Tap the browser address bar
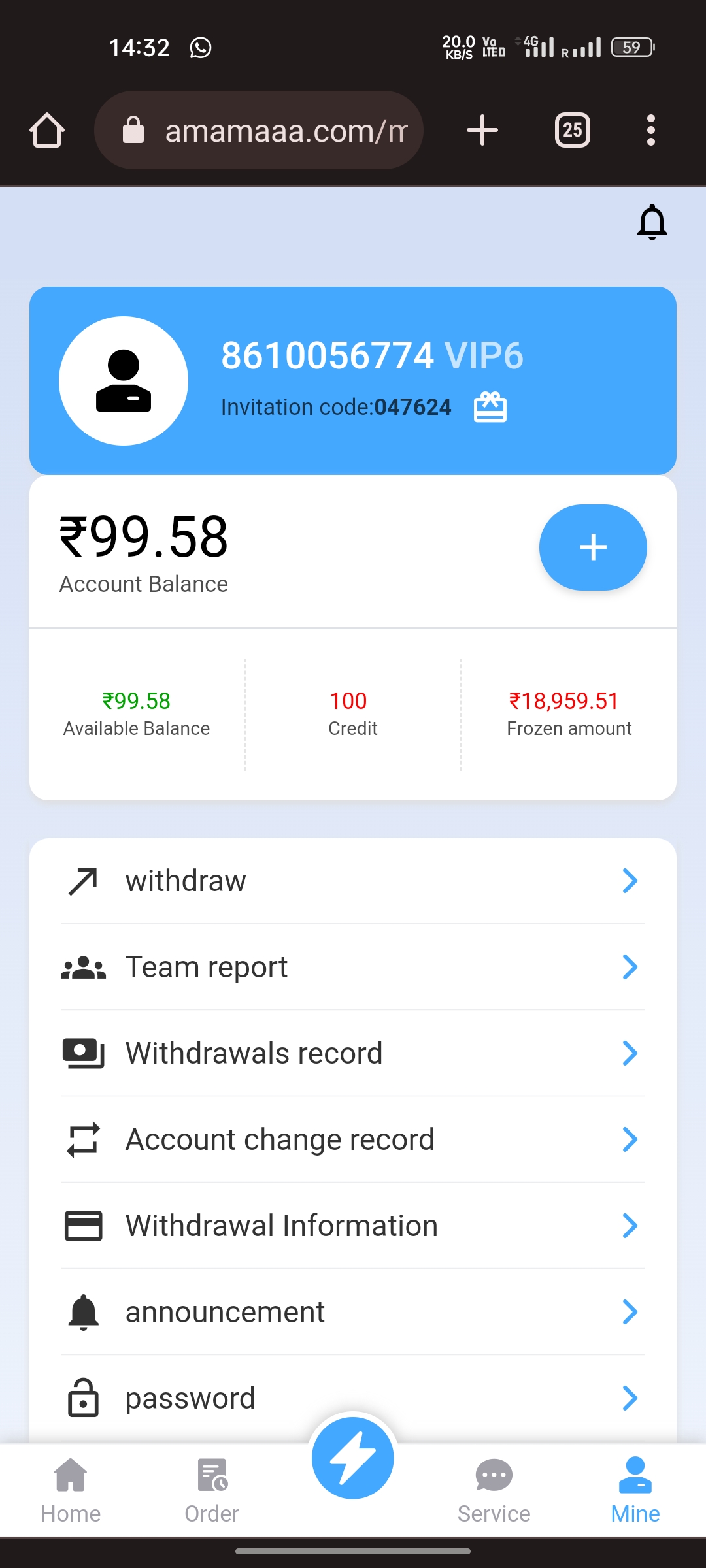Screen dimensions: 706x1568 pos(259,130)
